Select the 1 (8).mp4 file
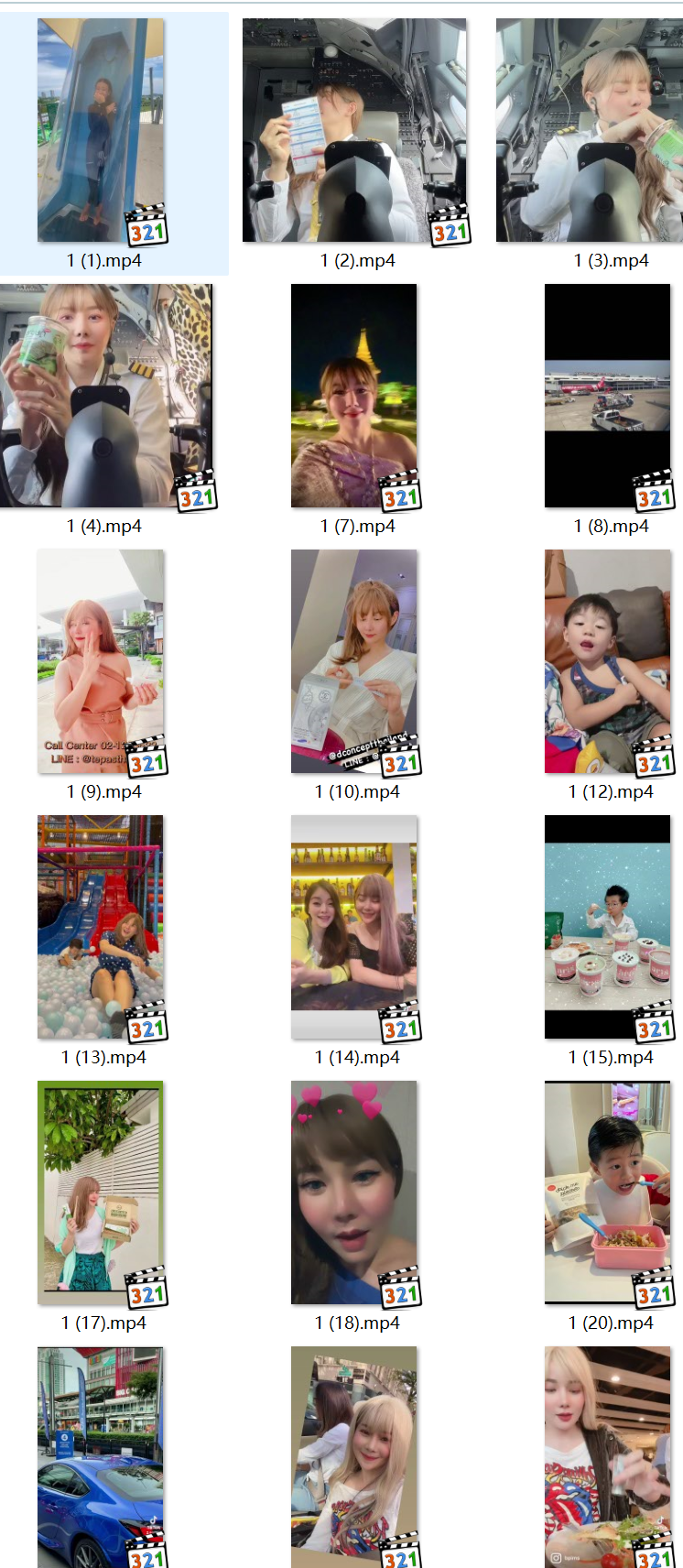The image size is (683, 1568). [607, 396]
